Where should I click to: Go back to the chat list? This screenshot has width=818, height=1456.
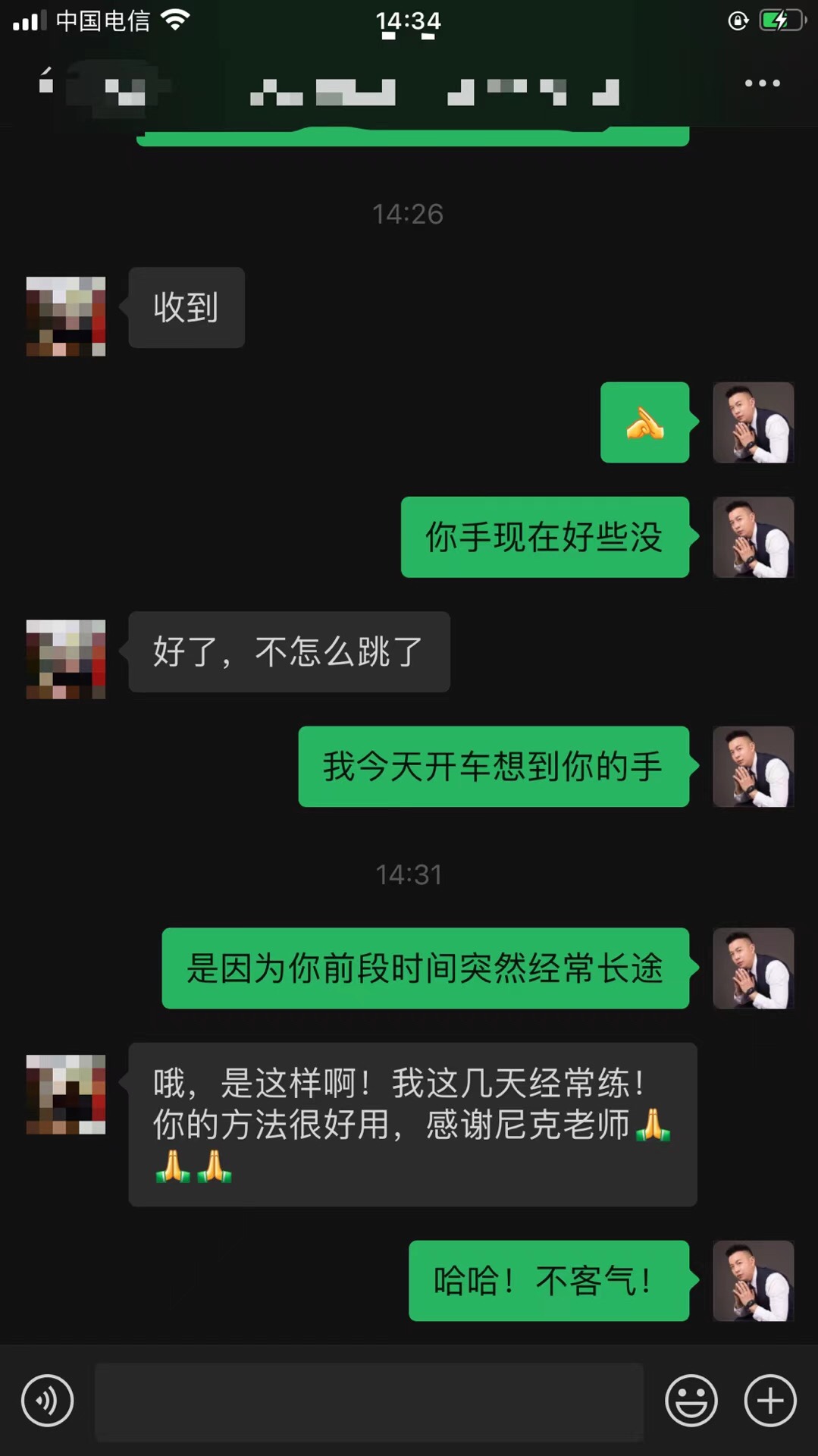pos(45,80)
